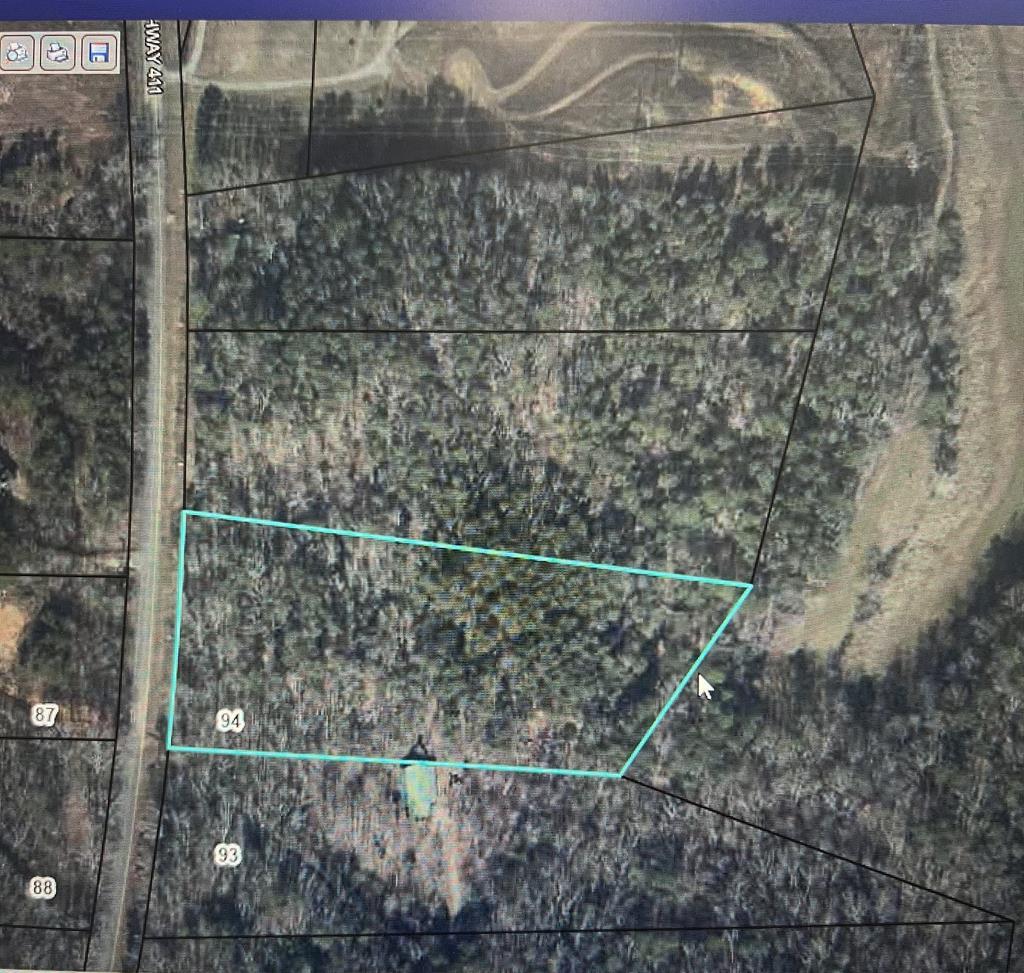Select parcel labeled 87

45,714
